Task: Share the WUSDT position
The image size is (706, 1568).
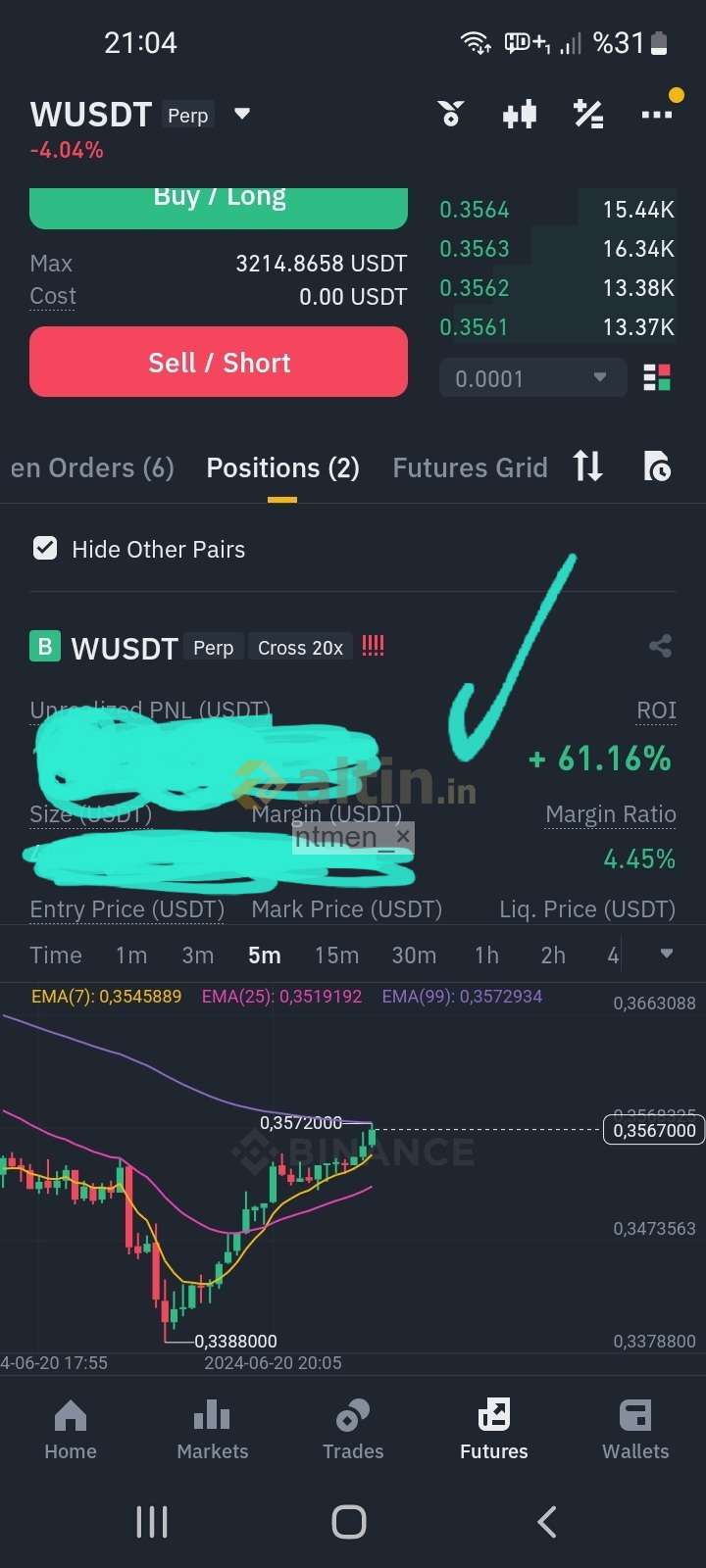Action: point(660,646)
